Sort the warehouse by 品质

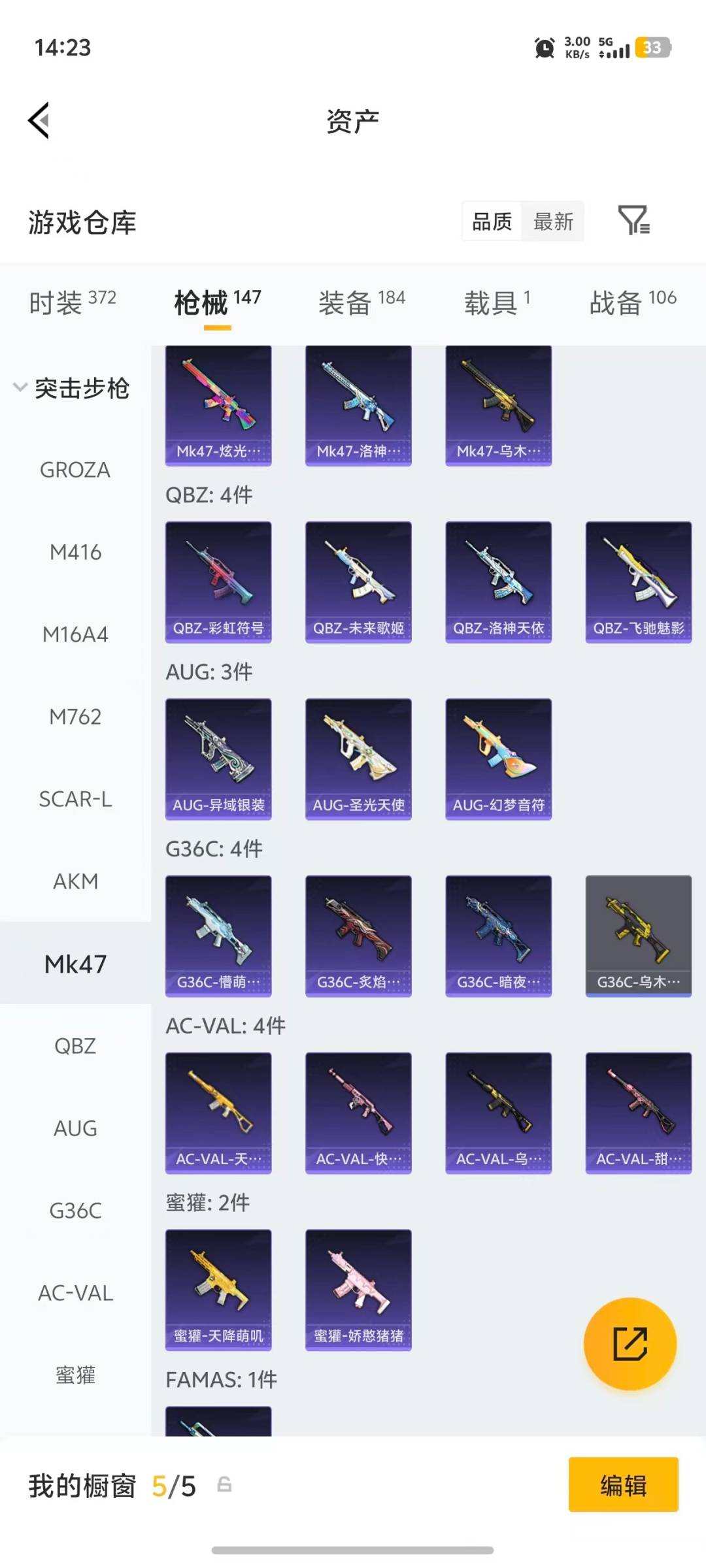492,221
